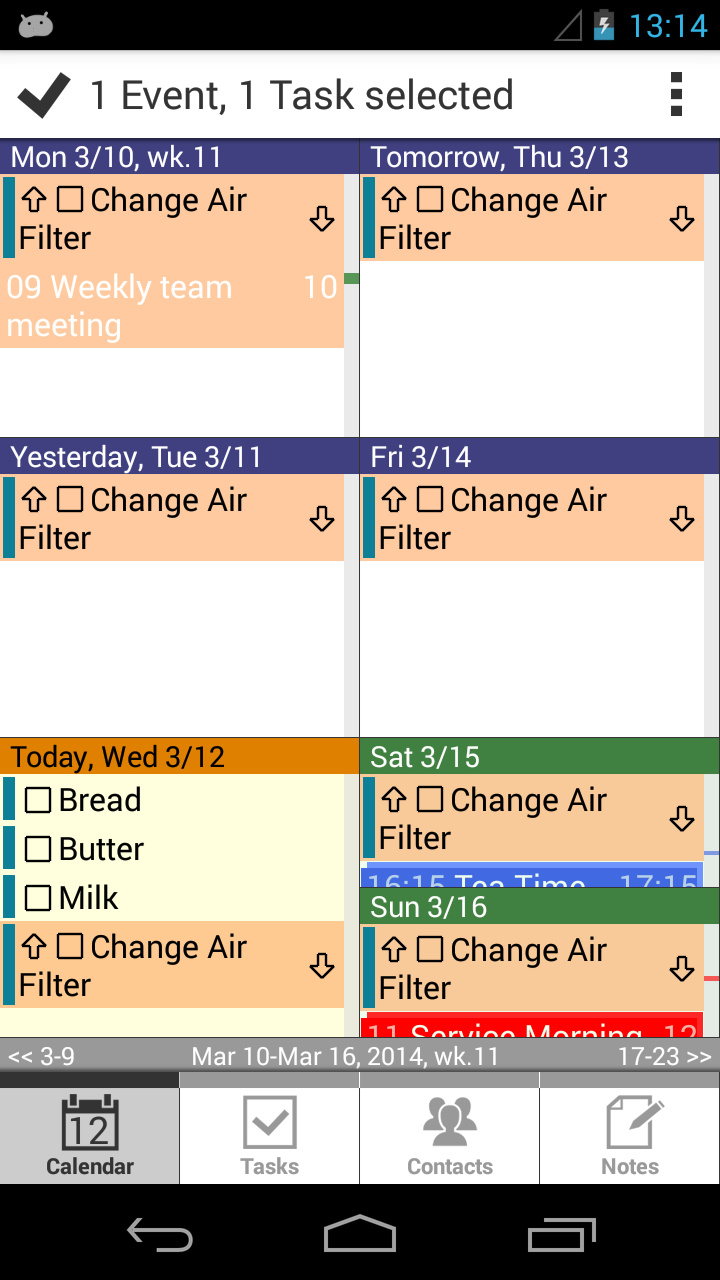Go to previous week 3-9
Viewport: 720px width, 1280px height.
click(x=41, y=1056)
